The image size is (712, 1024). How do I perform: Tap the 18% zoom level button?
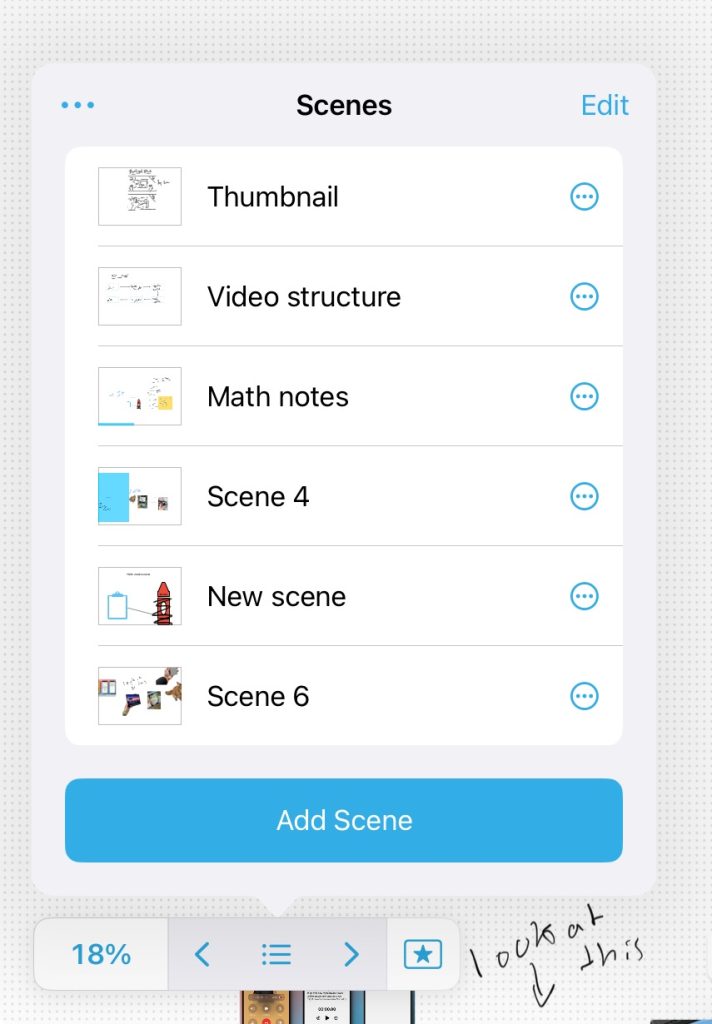pyautogui.click(x=101, y=955)
